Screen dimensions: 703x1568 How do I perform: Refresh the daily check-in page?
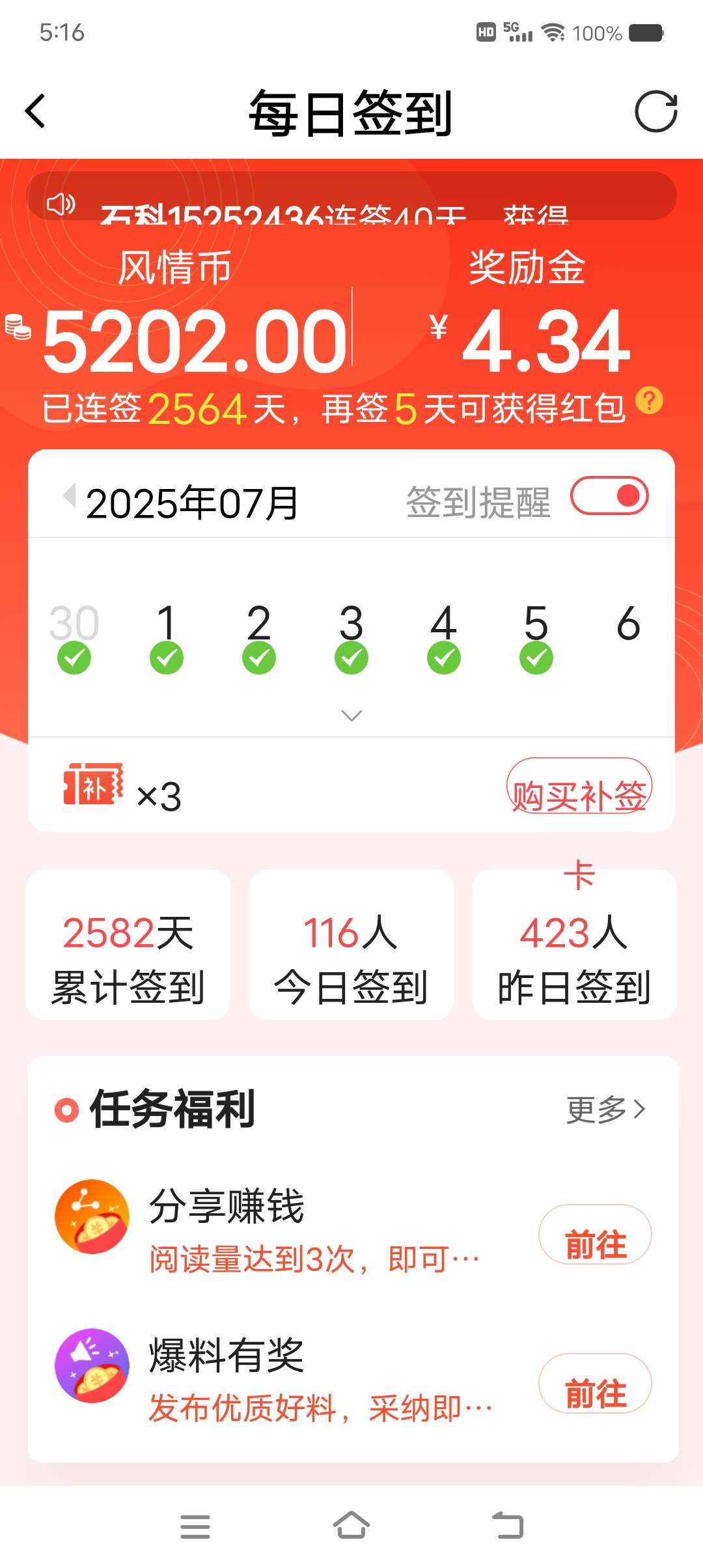coord(655,111)
